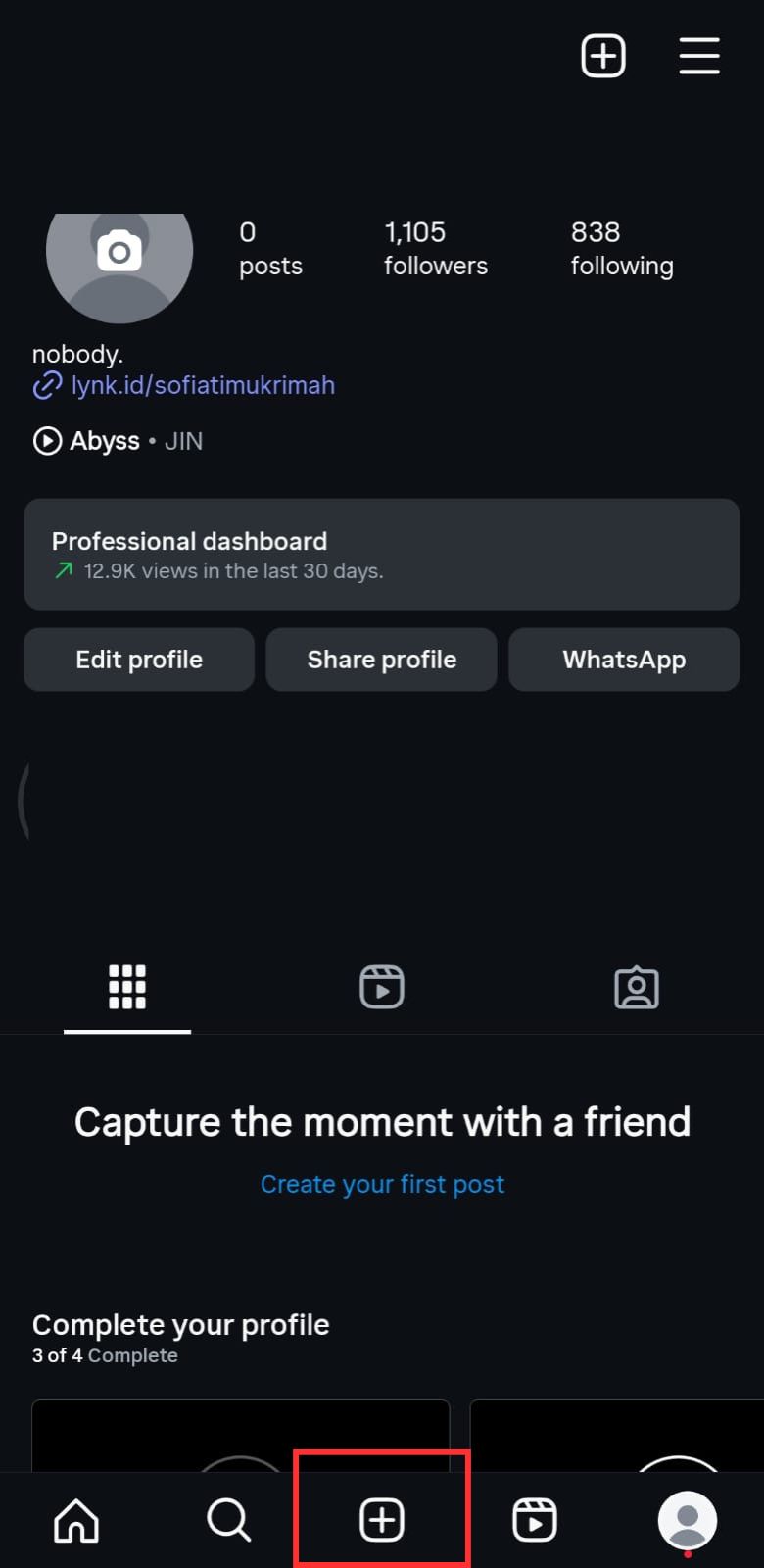This screenshot has height=1568, width=764.
Task: Open Reels from the bottom bar
Action: pyautogui.click(x=535, y=1520)
